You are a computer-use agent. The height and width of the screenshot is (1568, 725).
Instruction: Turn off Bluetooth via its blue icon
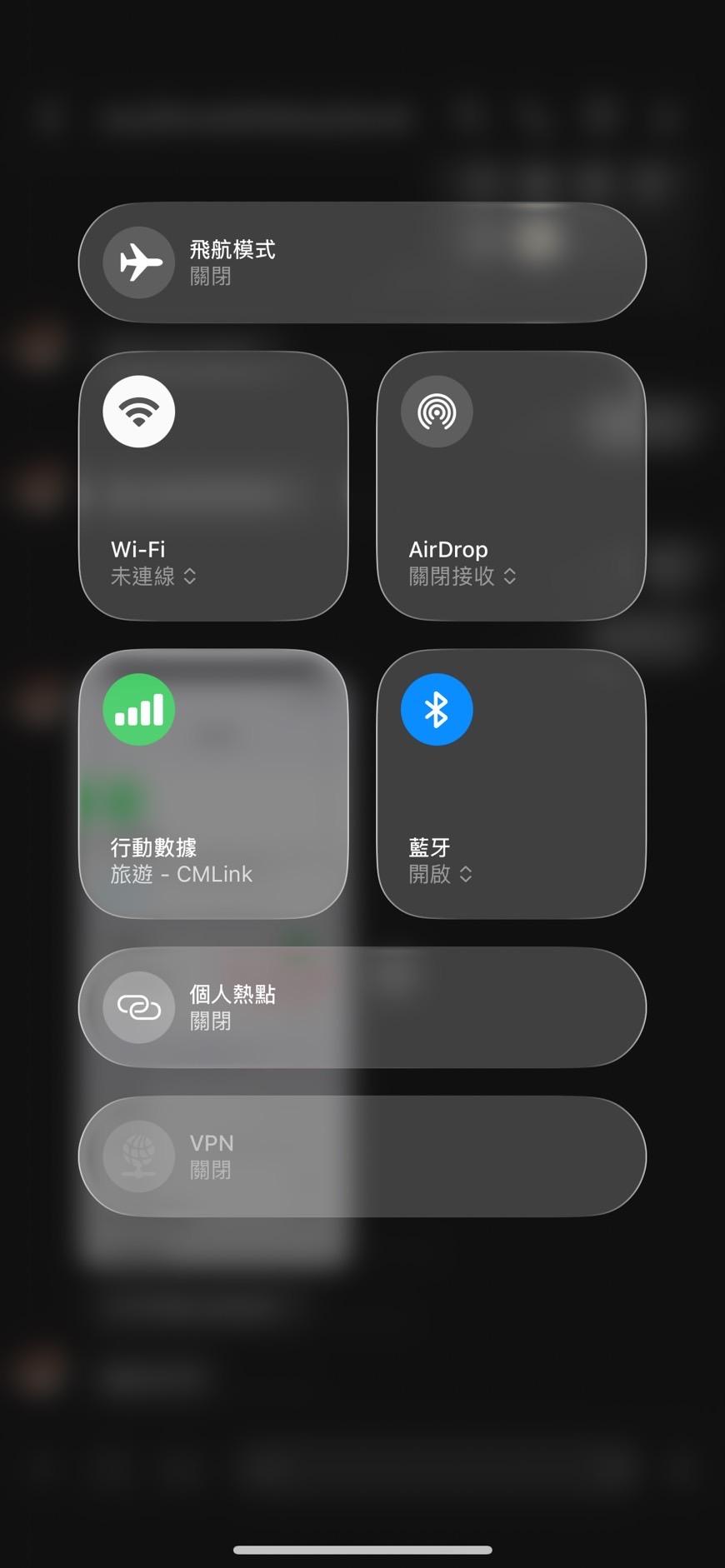click(437, 709)
